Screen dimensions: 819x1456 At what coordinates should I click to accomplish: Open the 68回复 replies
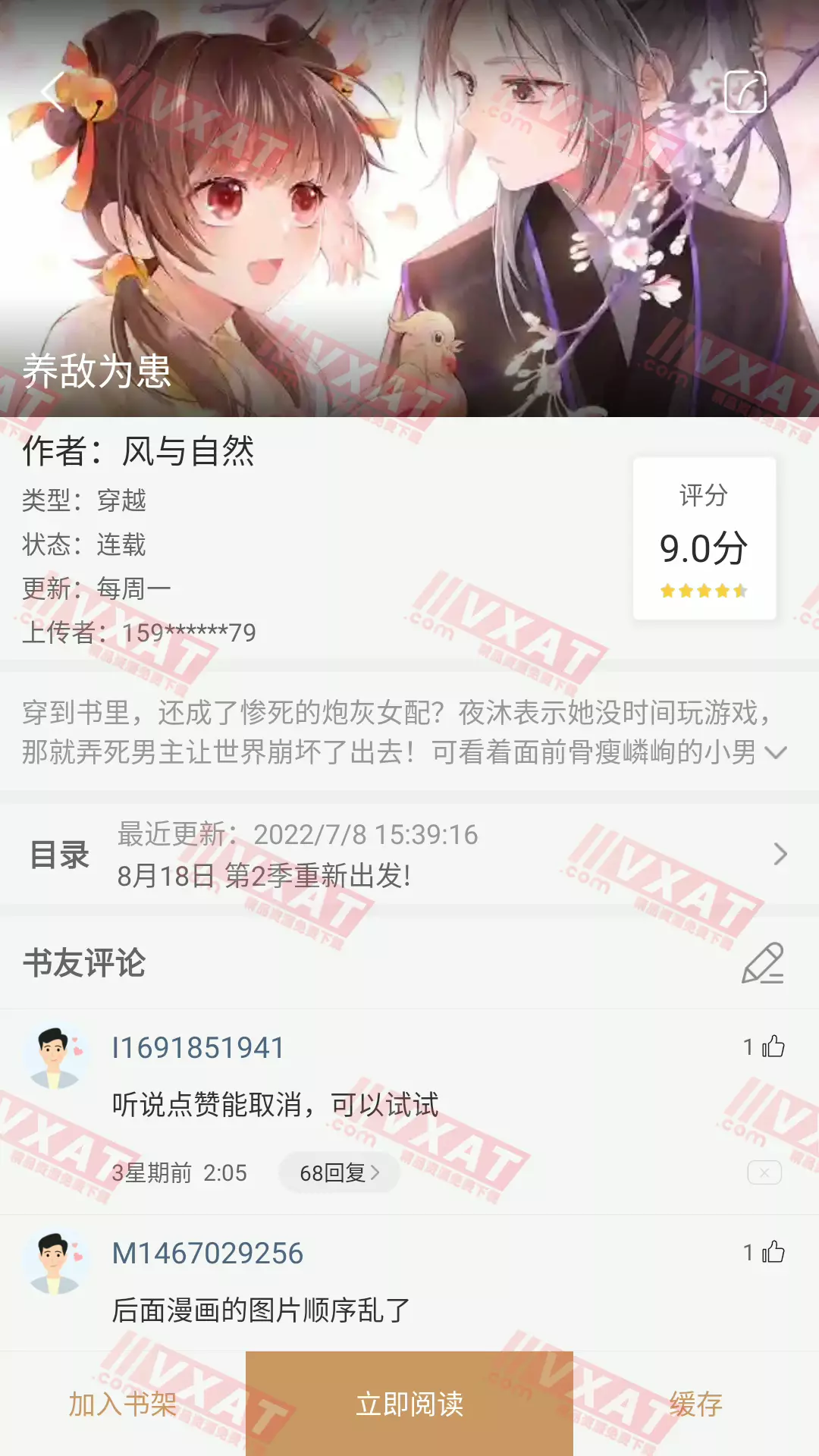[x=339, y=1173]
